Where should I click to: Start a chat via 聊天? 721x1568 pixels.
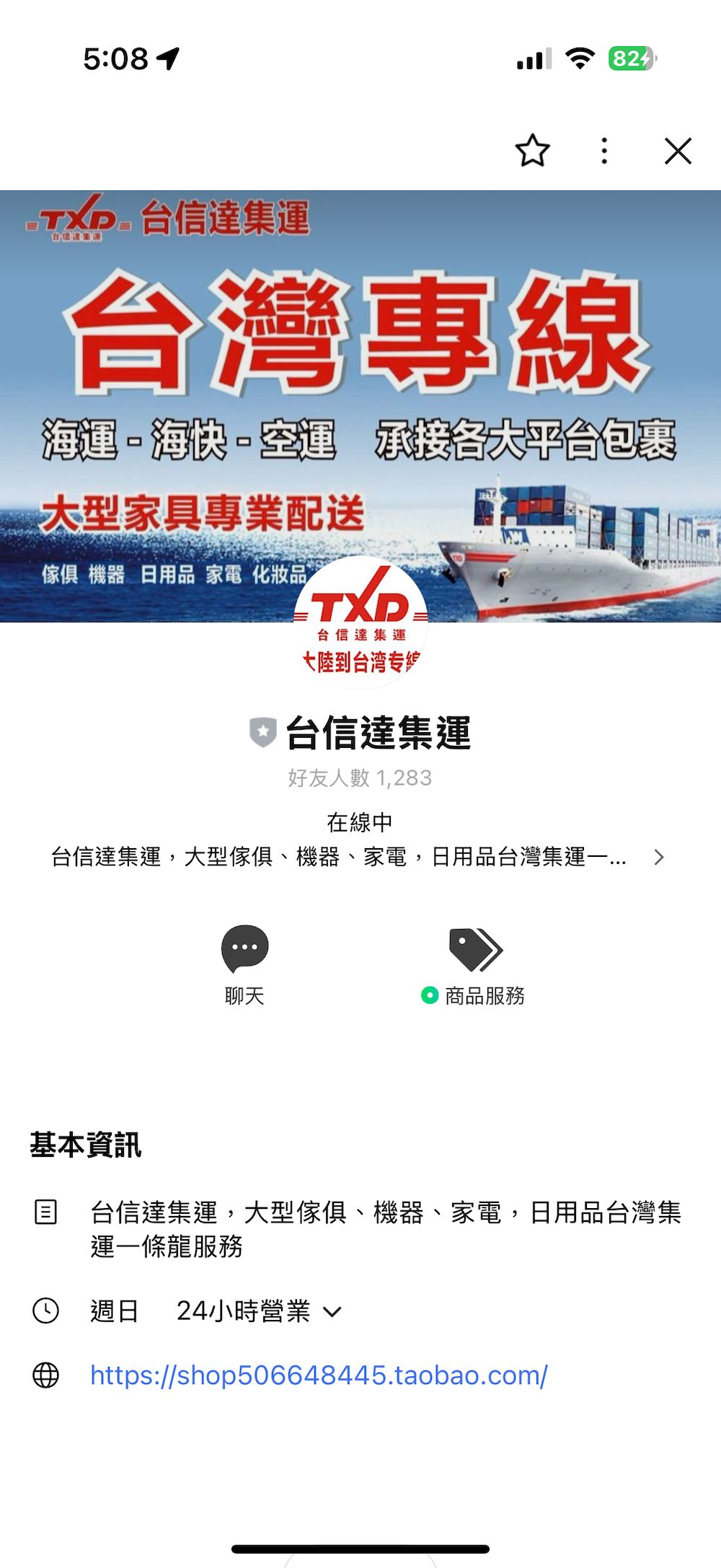[244, 963]
